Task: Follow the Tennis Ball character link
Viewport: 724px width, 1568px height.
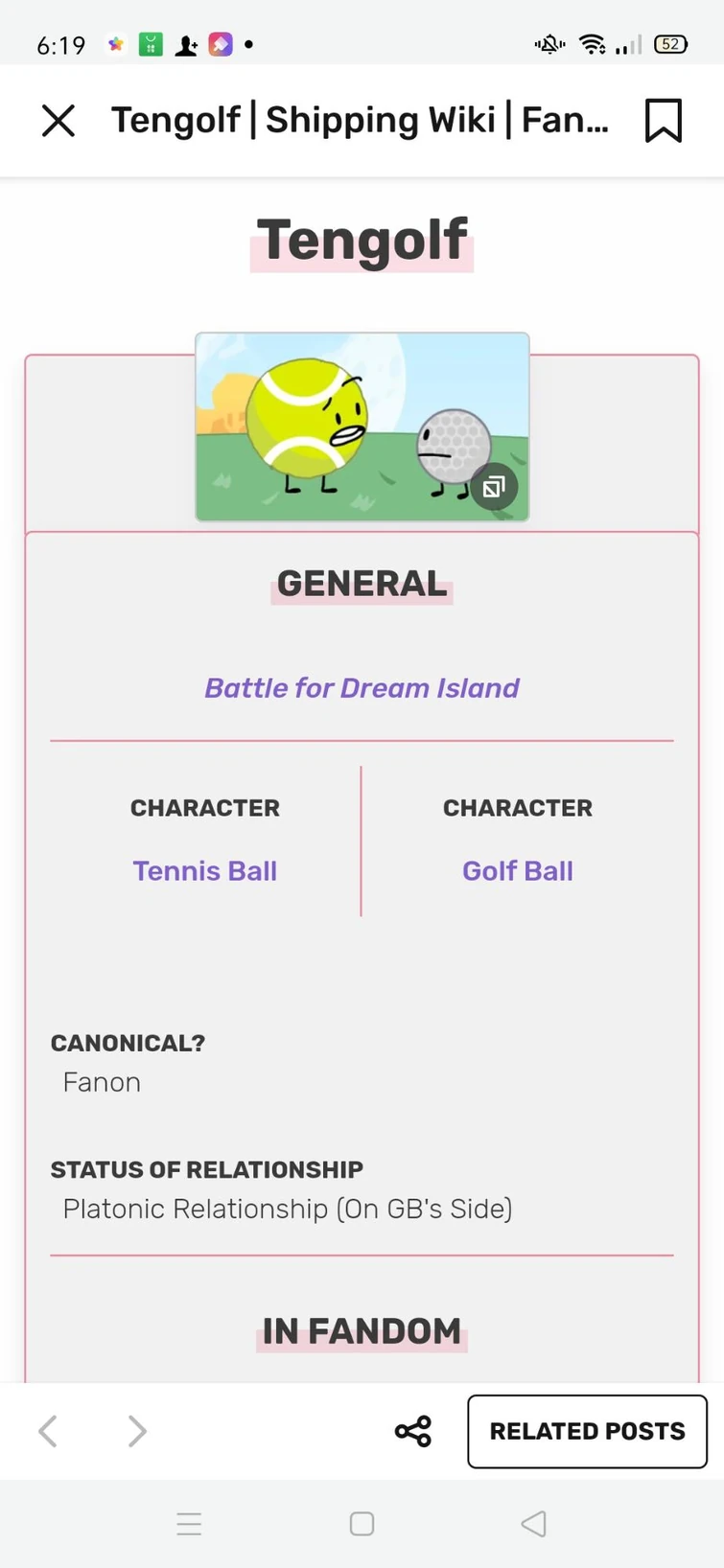Action: pos(204,870)
